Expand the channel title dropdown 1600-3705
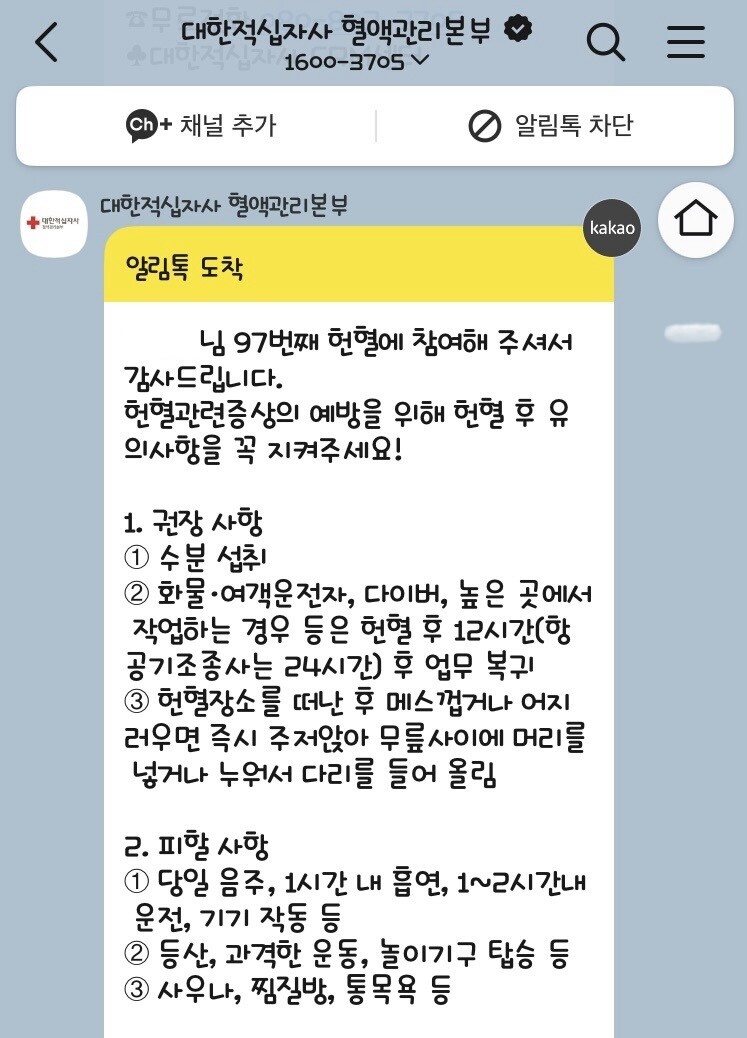This screenshot has width=747, height=1038. click(x=356, y=62)
